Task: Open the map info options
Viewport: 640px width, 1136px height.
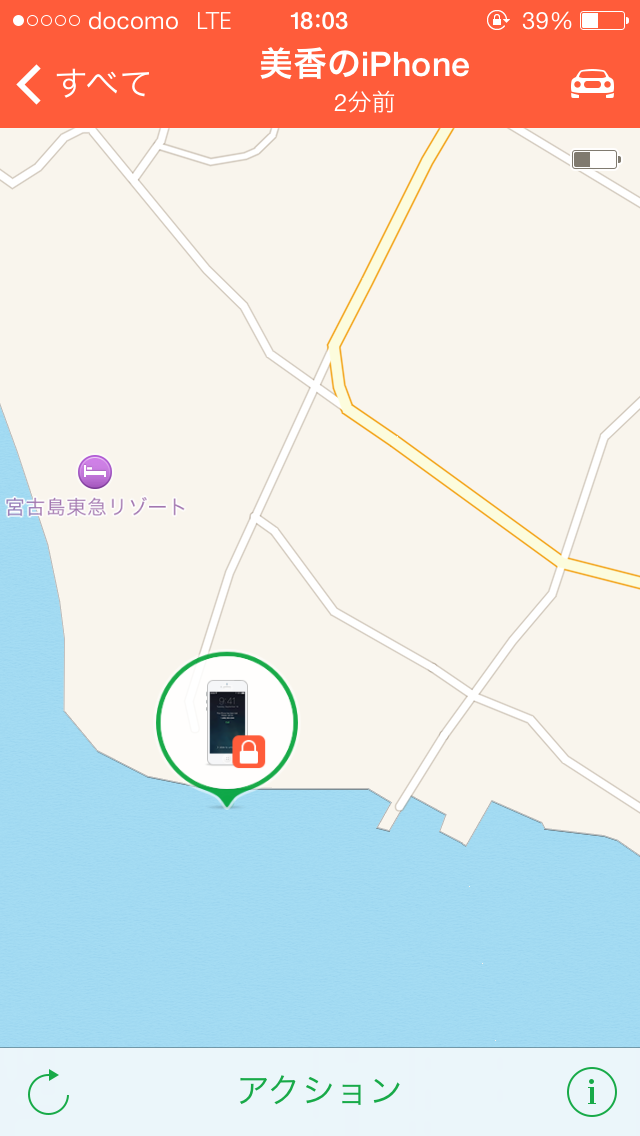Action: coord(591,1091)
